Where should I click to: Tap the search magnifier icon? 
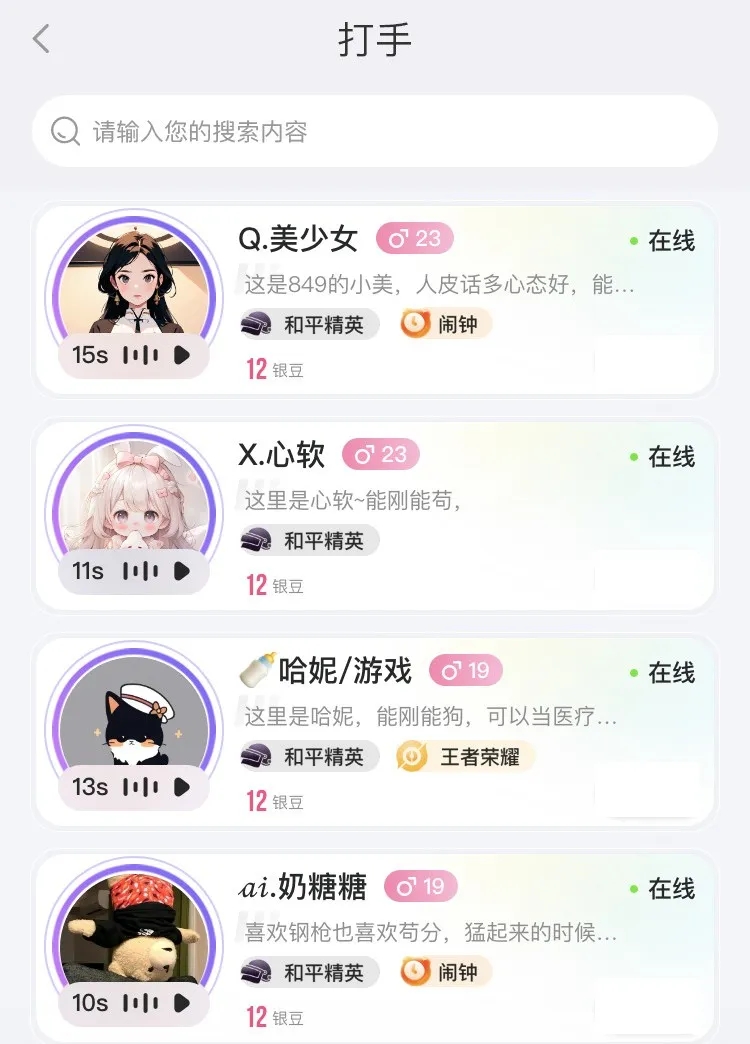64,131
